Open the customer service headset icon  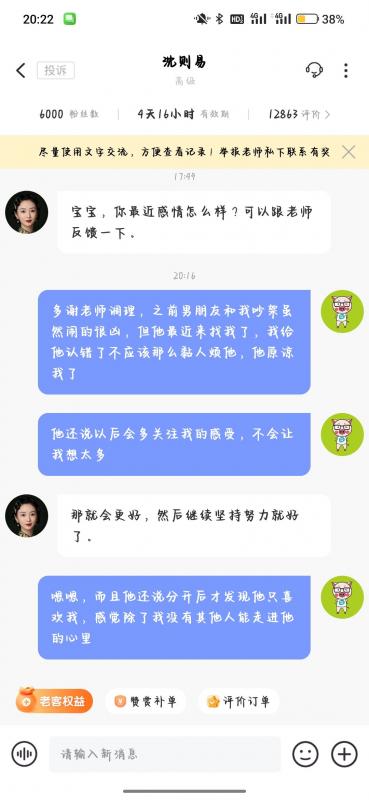point(314,70)
